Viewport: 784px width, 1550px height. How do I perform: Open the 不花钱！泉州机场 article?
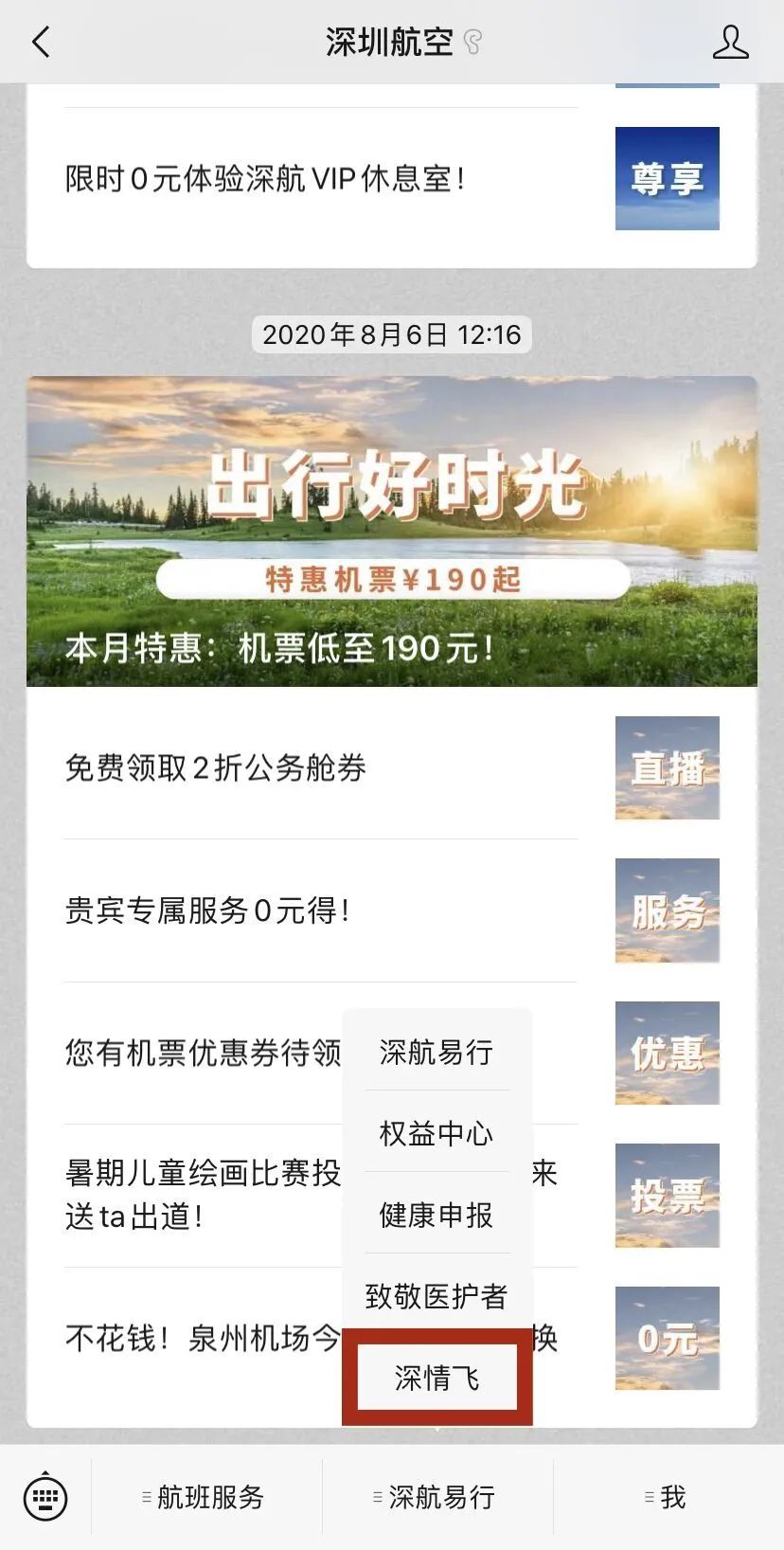click(199, 1338)
